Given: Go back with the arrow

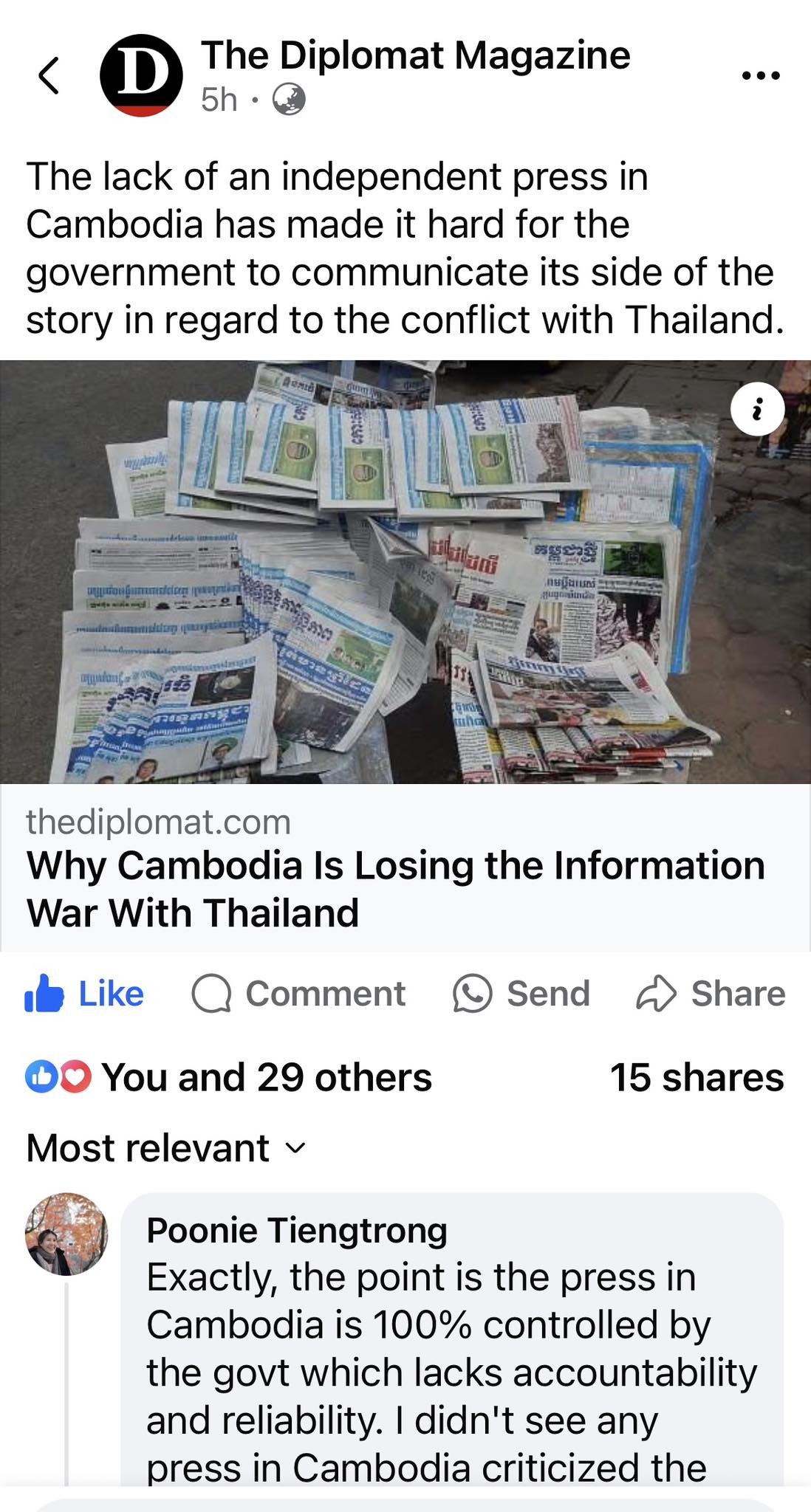Looking at the screenshot, I should click(49, 75).
